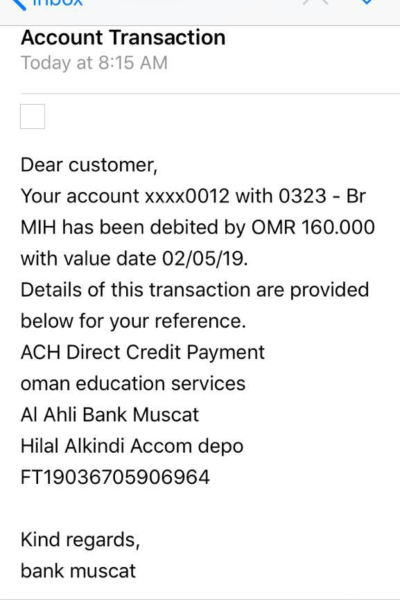Image resolution: width=400 pixels, height=600 pixels.
Task: Go back to the Inbox
Action: click(47, 3)
